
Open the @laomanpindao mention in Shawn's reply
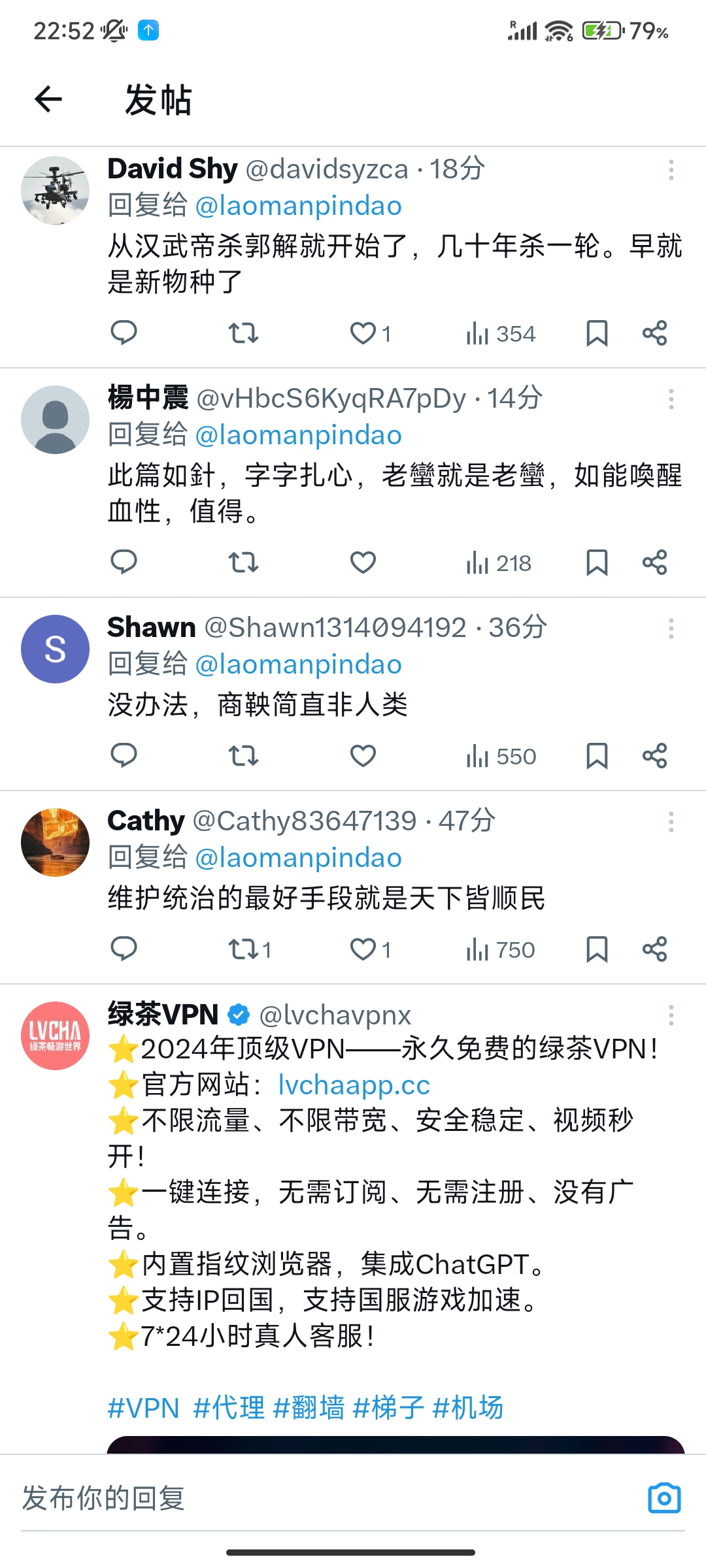pos(299,664)
